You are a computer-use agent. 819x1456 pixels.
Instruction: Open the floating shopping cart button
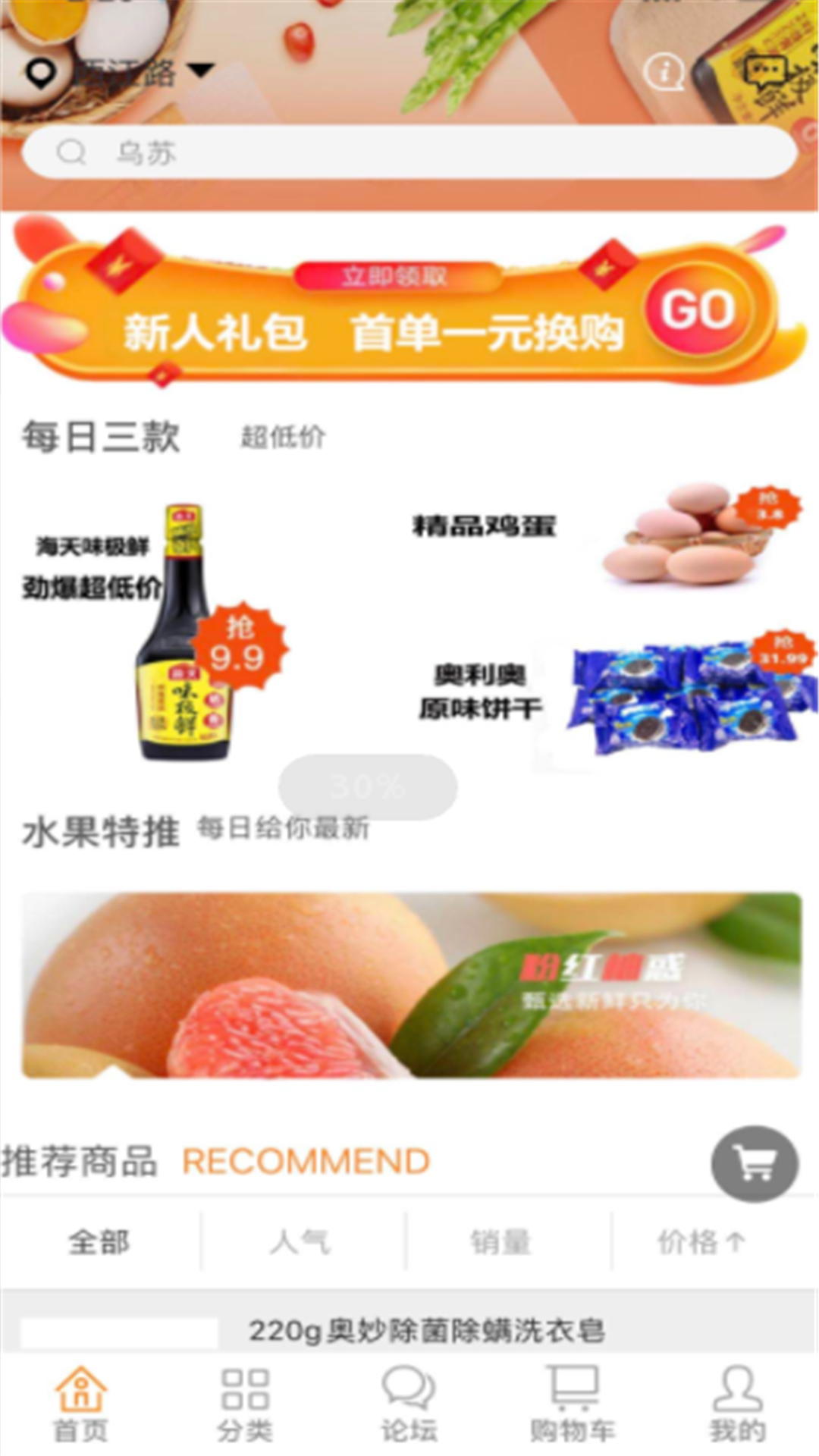point(755,1163)
